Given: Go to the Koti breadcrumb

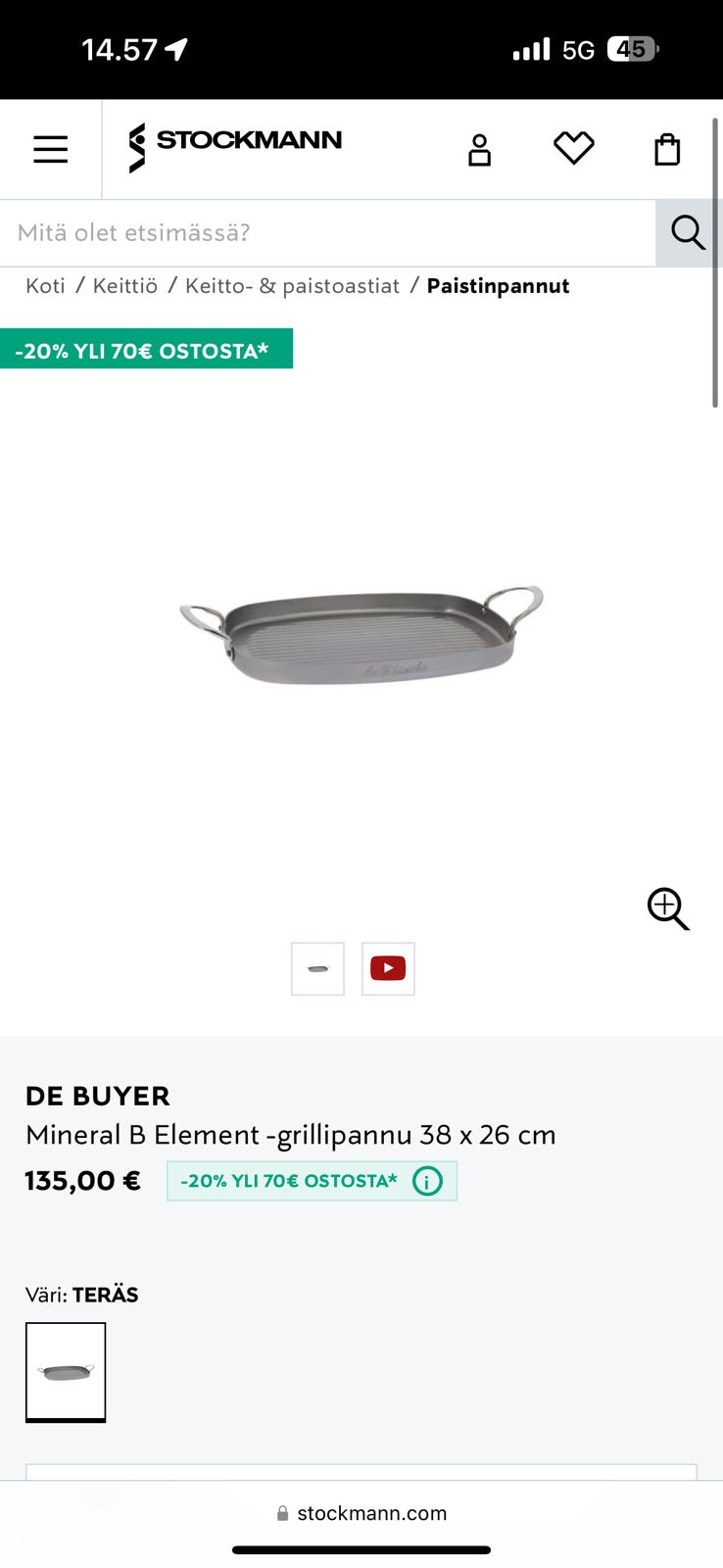Looking at the screenshot, I should point(45,286).
